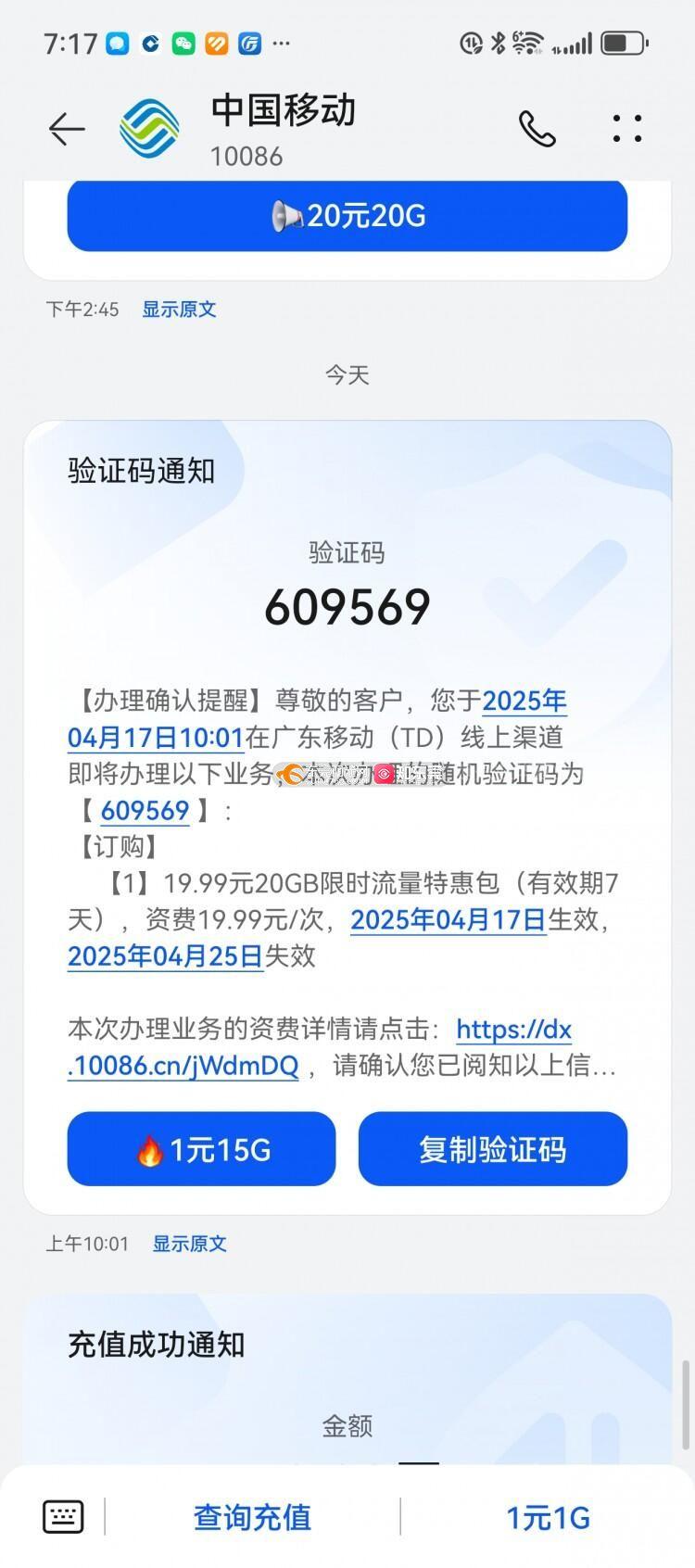Open the 2025年04月17日 effective date link
695x1568 pixels.
pos(449,919)
